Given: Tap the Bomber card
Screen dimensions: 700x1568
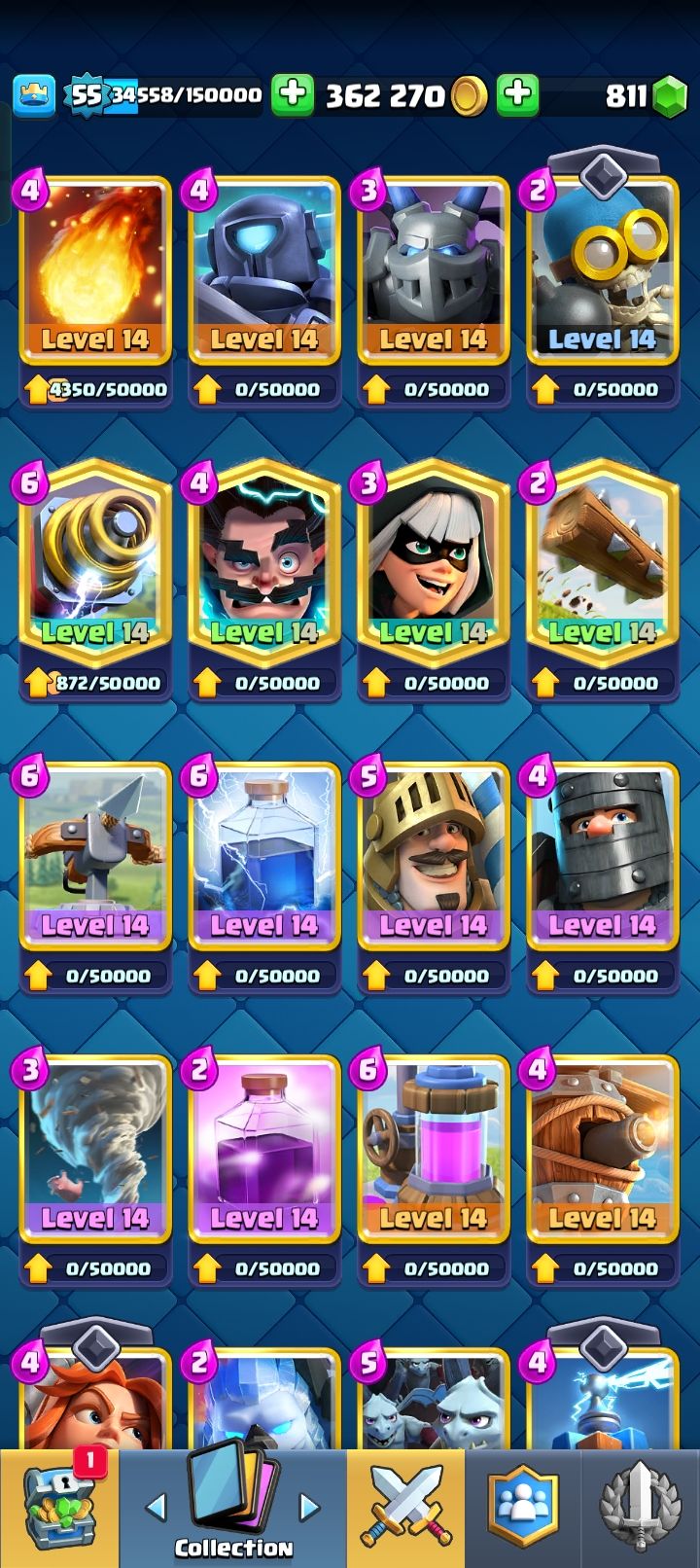Looking at the screenshot, I should (603, 272).
